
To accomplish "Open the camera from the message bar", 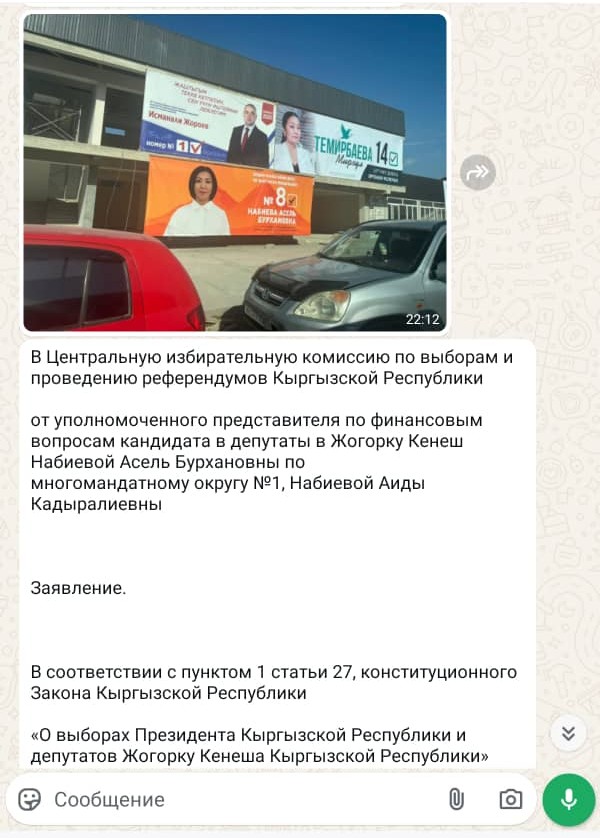I will 511,799.
